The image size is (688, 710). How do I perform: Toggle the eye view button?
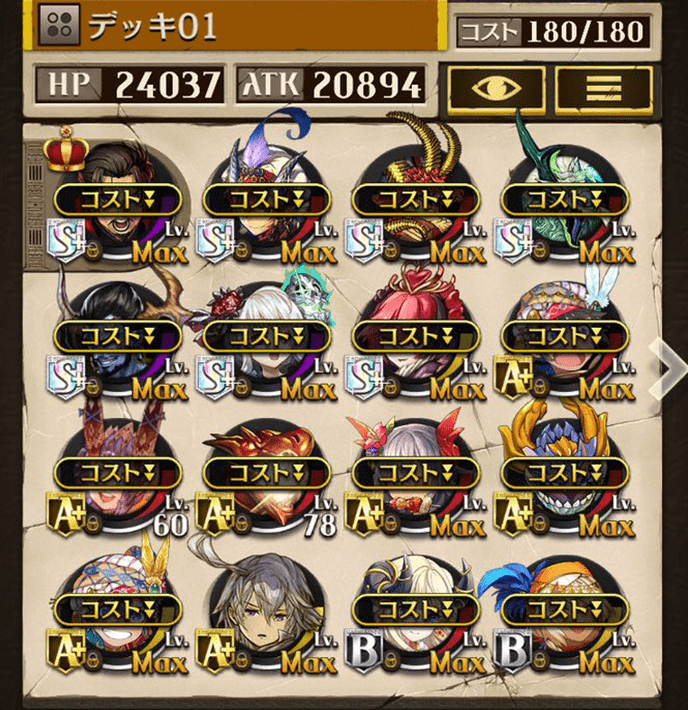point(497,87)
